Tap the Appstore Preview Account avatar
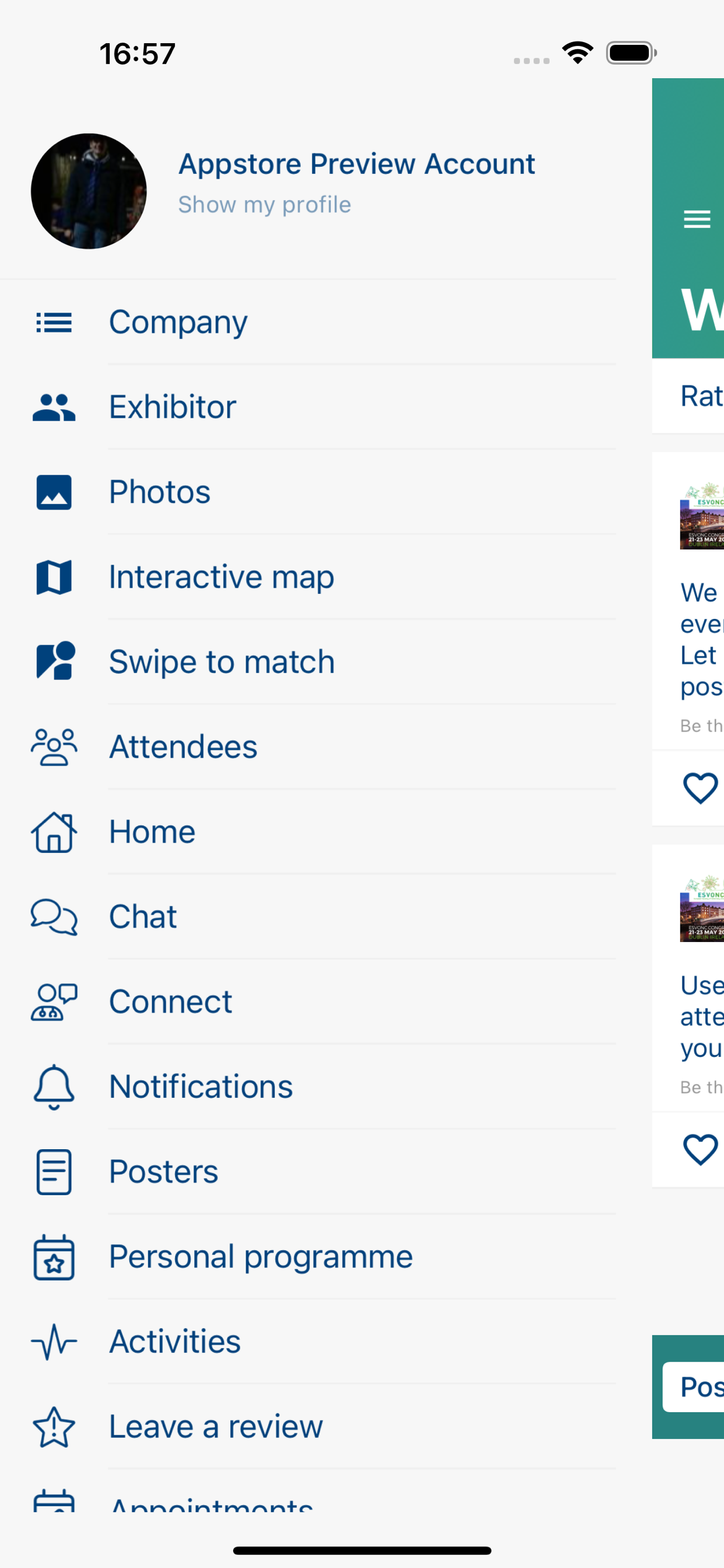 tap(89, 191)
